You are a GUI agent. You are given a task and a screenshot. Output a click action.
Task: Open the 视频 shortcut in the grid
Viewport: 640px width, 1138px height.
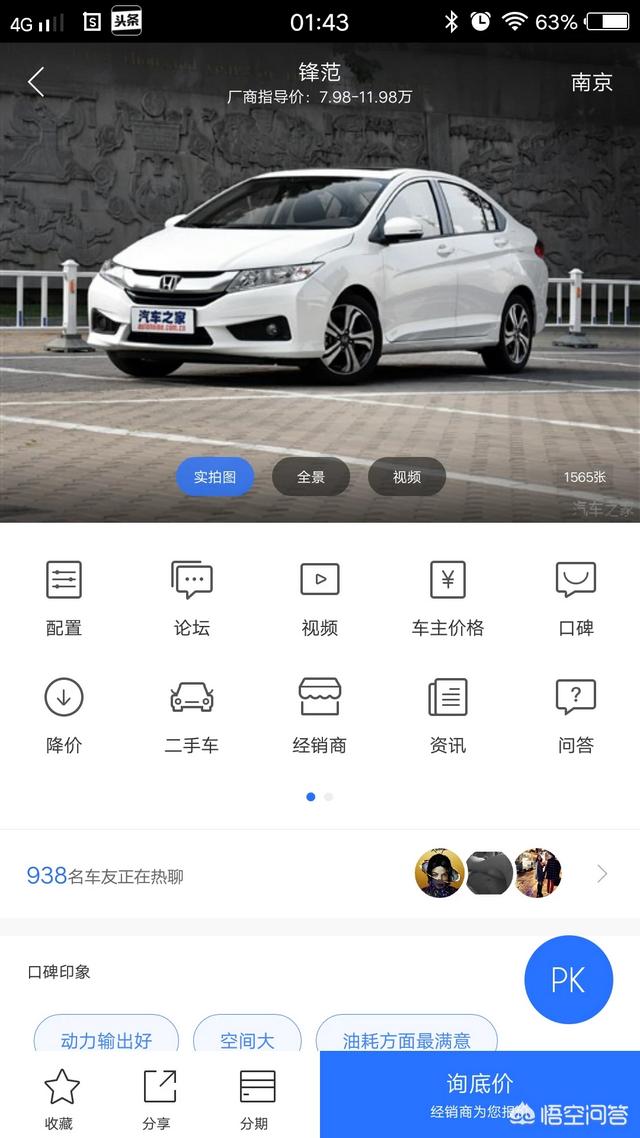pos(320,597)
